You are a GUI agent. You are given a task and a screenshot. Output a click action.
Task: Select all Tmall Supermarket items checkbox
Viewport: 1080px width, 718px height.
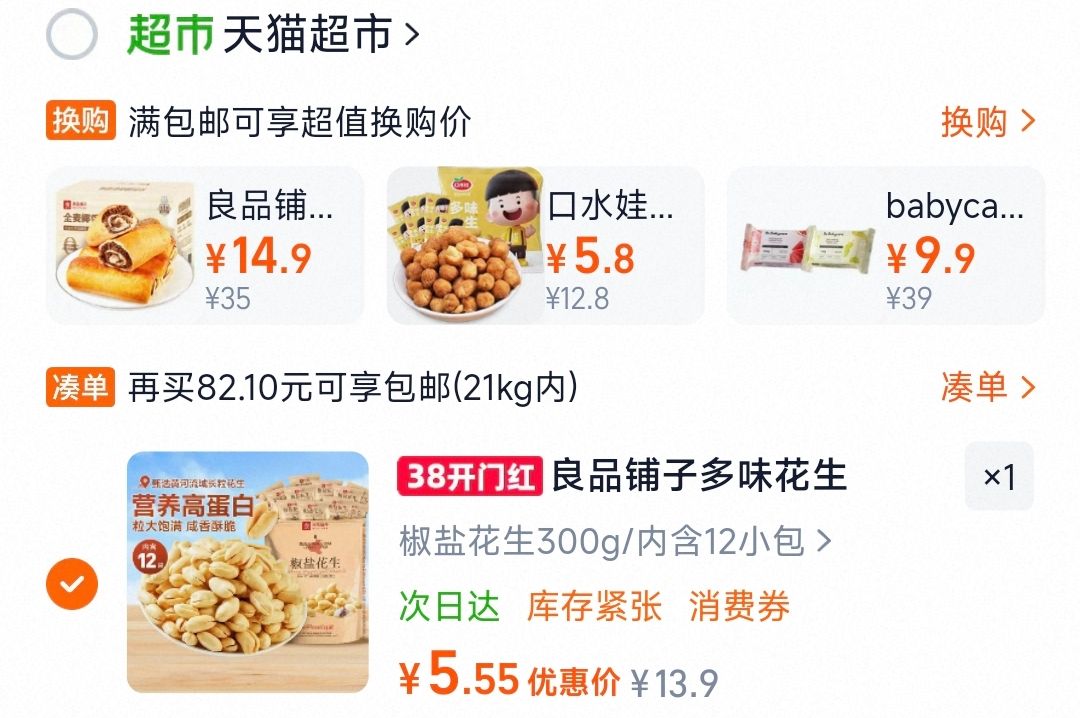pos(72,35)
